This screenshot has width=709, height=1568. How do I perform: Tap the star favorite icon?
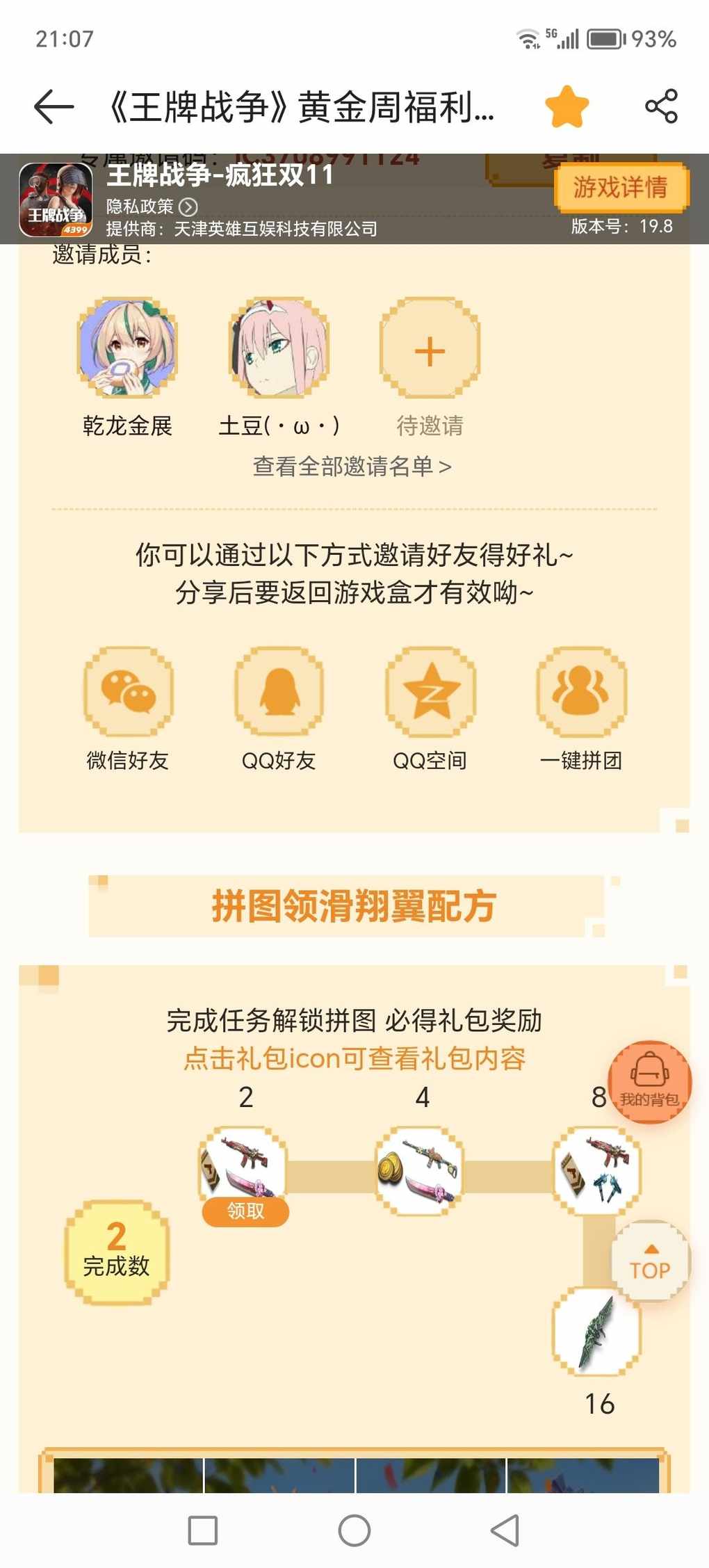tap(567, 106)
